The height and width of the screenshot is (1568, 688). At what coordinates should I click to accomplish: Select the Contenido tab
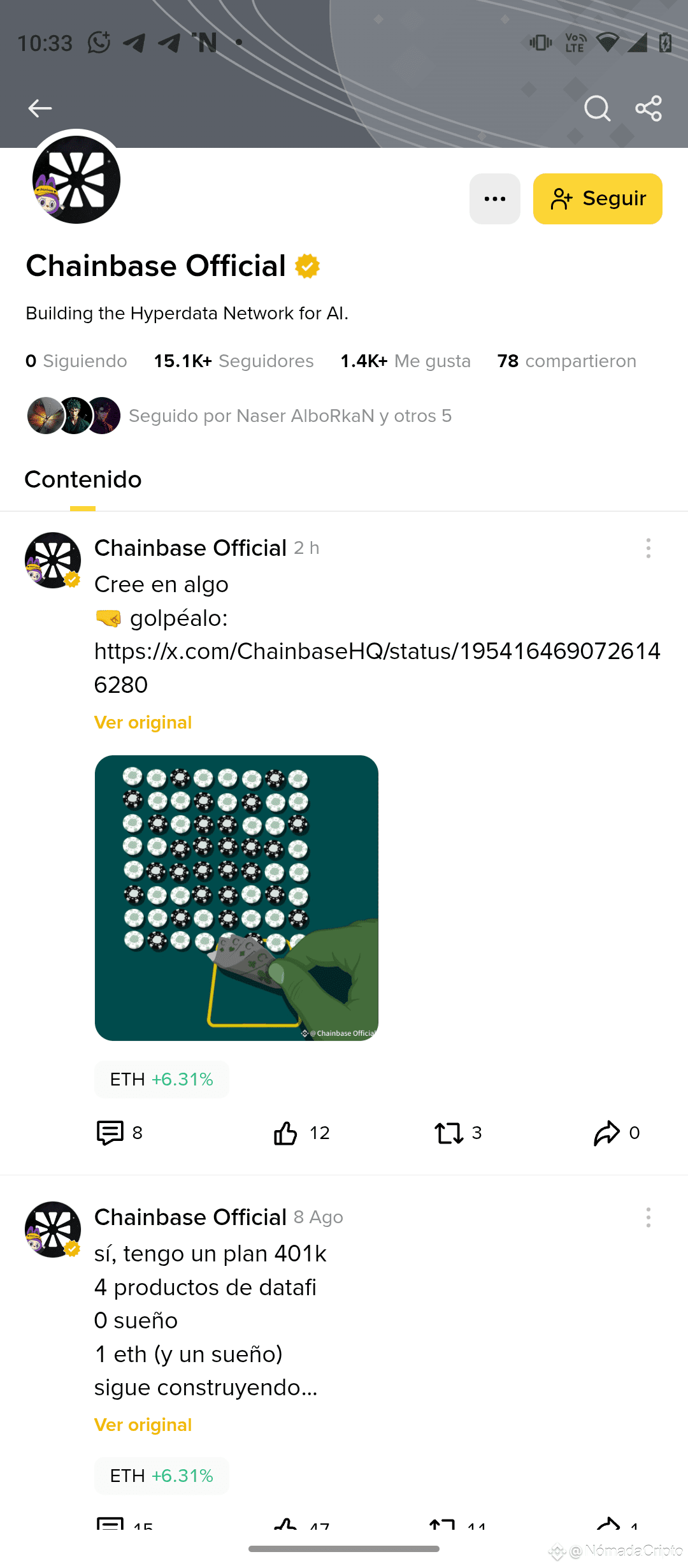pos(83,479)
